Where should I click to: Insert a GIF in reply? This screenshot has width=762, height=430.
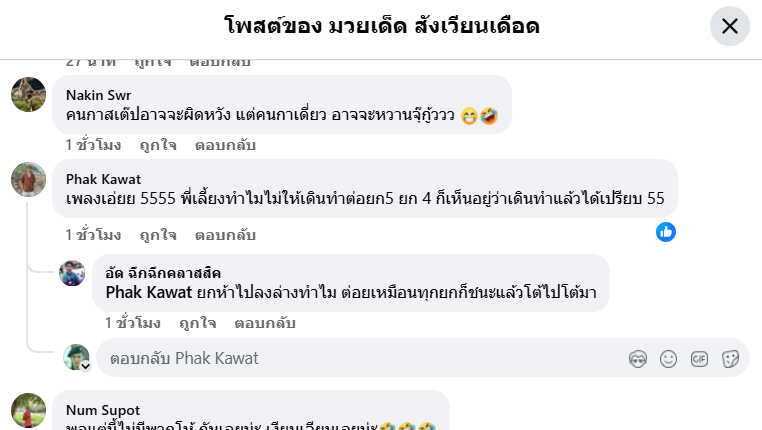pos(699,358)
